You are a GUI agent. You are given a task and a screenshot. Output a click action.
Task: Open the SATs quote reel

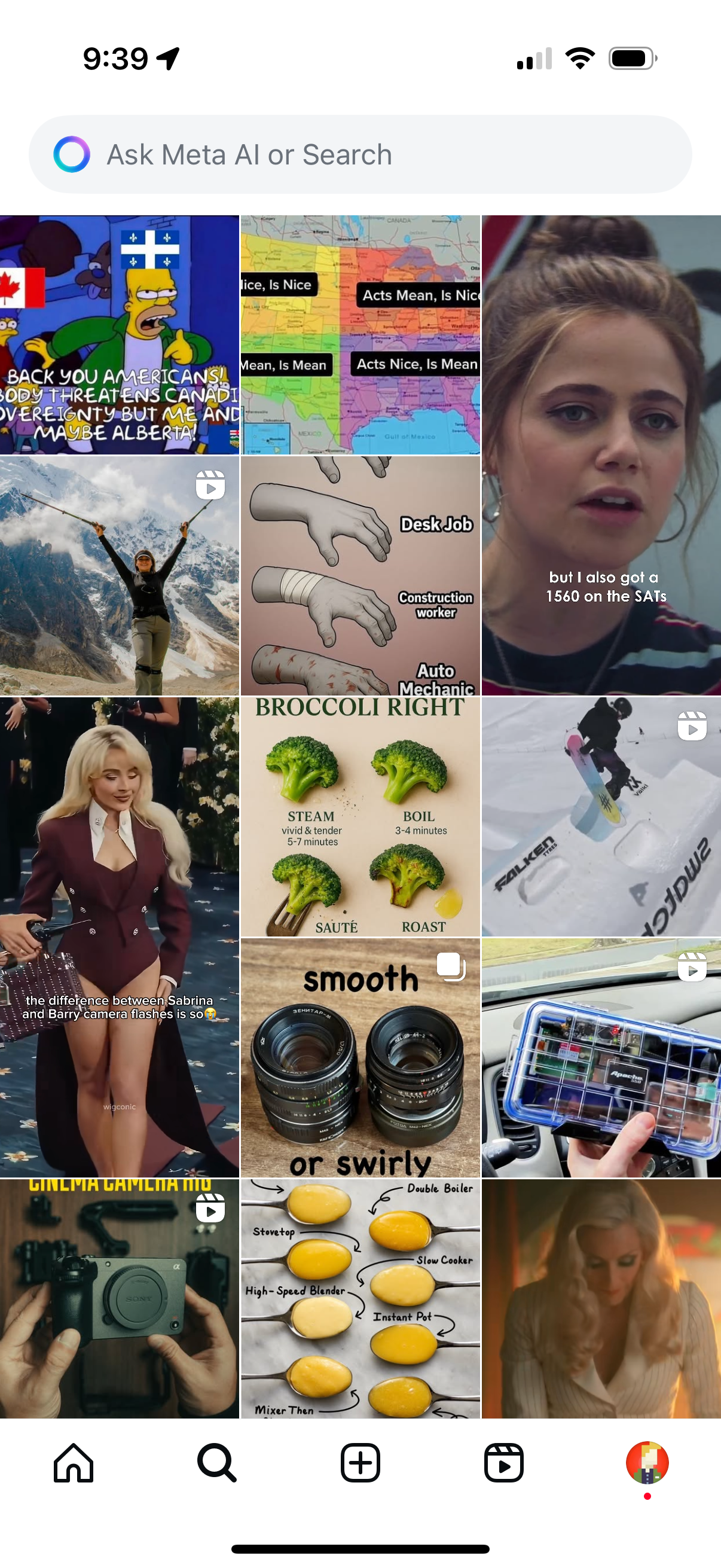(x=601, y=455)
